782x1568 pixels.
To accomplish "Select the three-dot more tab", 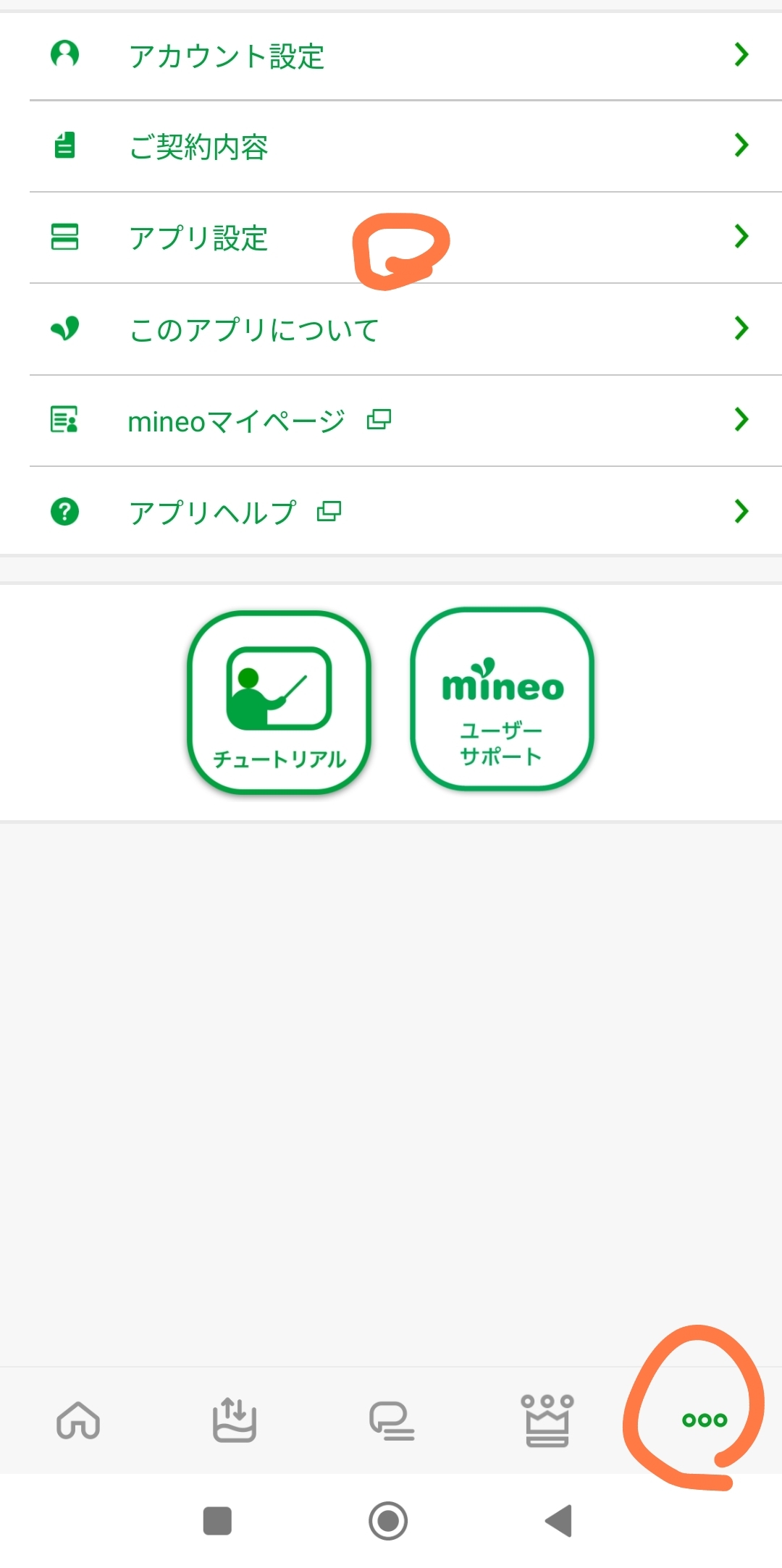I will point(705,1420).
